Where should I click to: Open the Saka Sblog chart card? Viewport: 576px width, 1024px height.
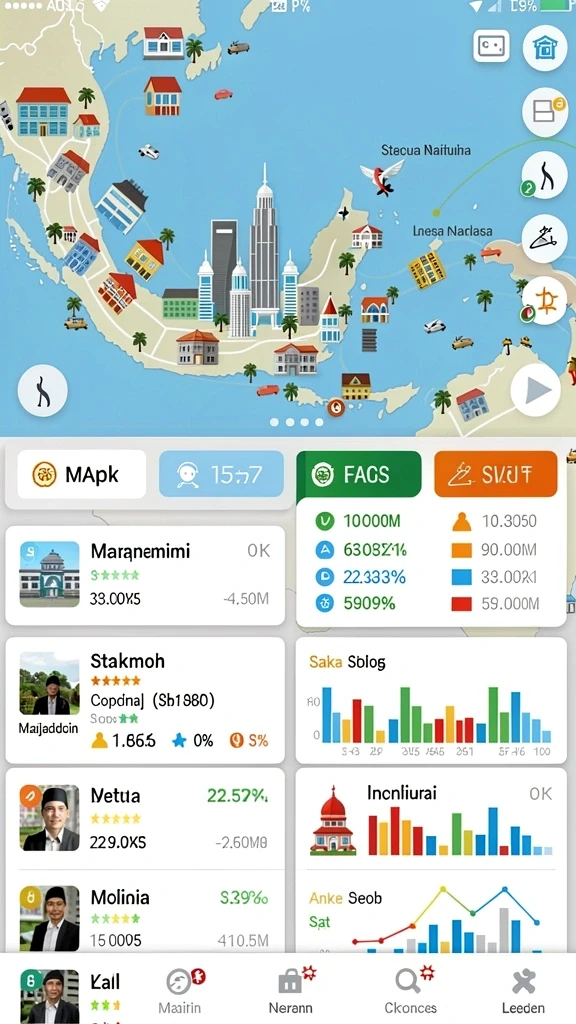431,700
